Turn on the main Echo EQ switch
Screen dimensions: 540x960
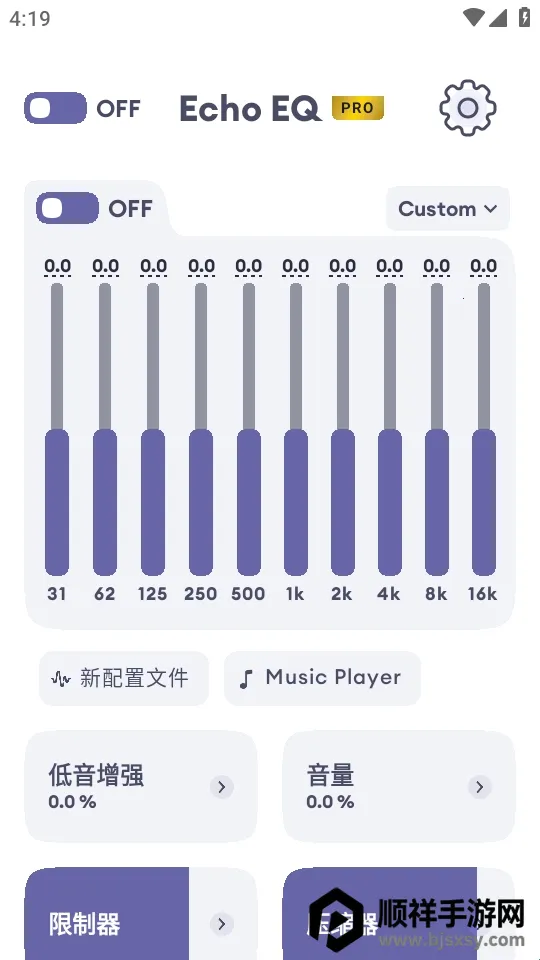click(55, 108)
